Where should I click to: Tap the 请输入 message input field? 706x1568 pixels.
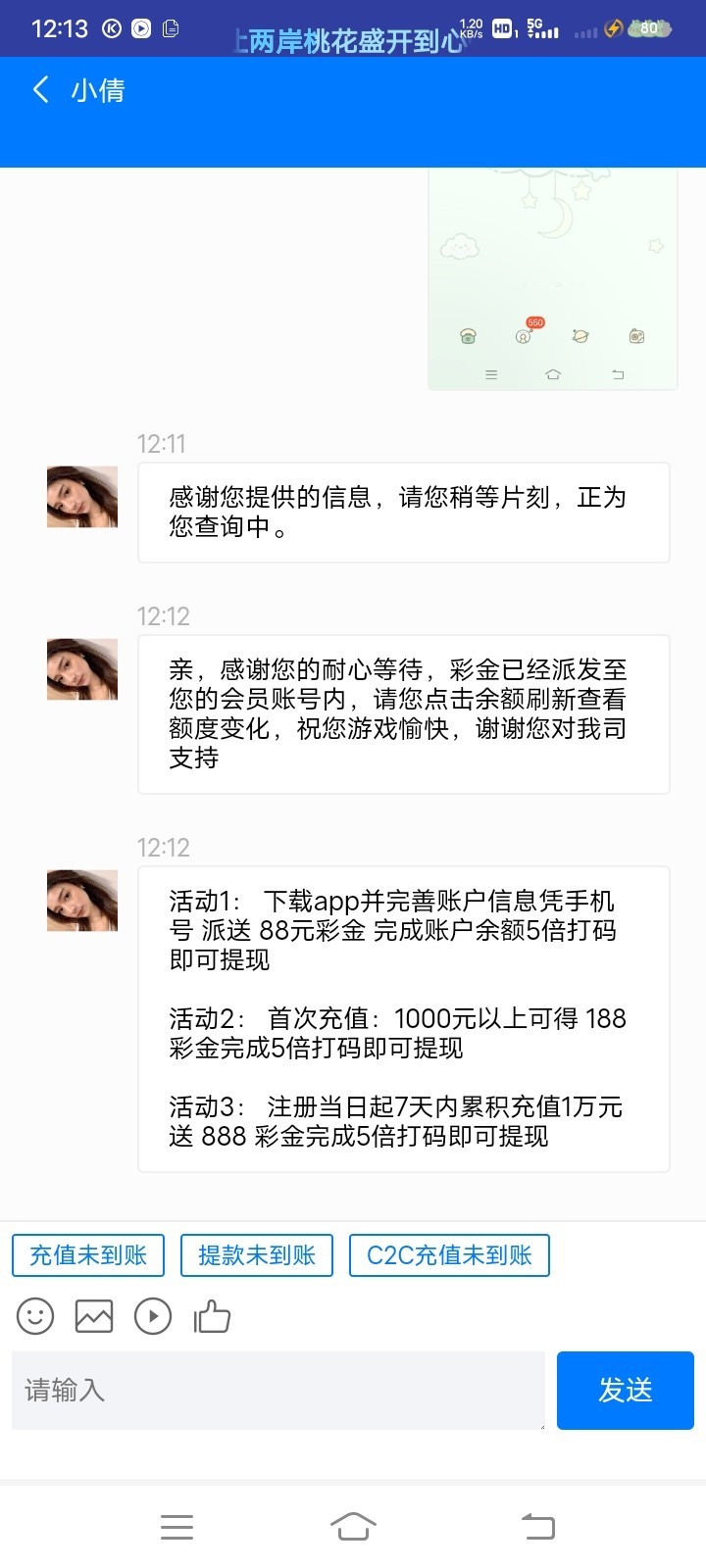[277, 1390]
